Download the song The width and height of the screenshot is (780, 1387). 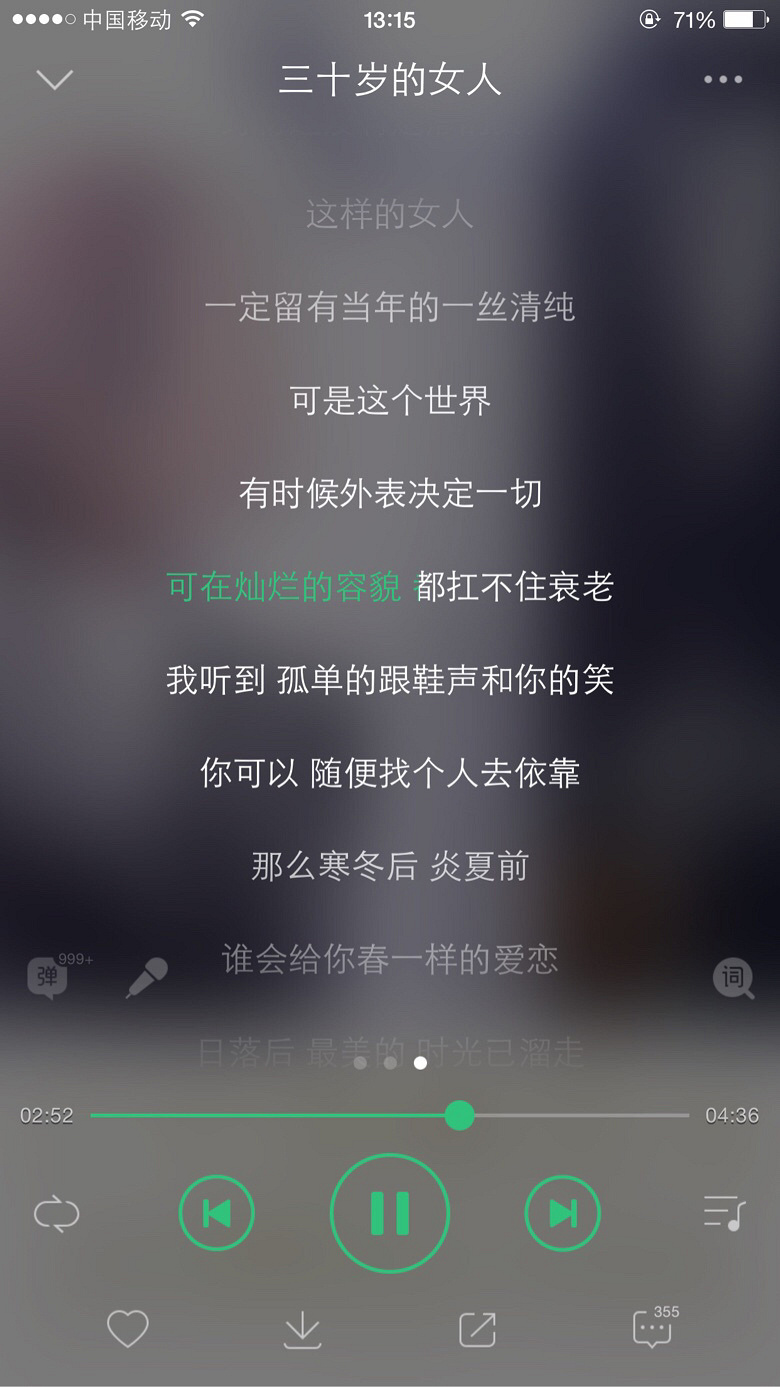tap(302, 1330)
